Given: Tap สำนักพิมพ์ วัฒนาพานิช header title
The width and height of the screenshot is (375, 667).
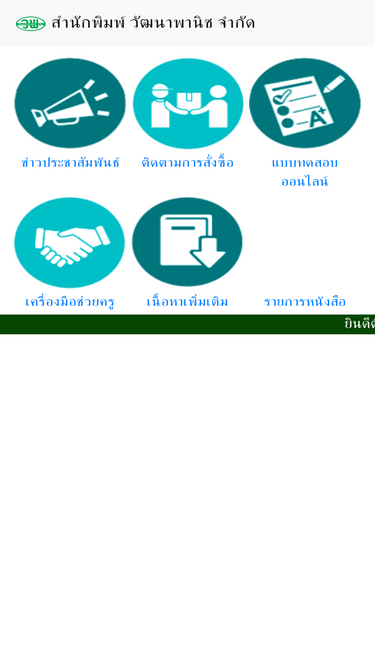Looking at the screenshot, I should [153, 23].
